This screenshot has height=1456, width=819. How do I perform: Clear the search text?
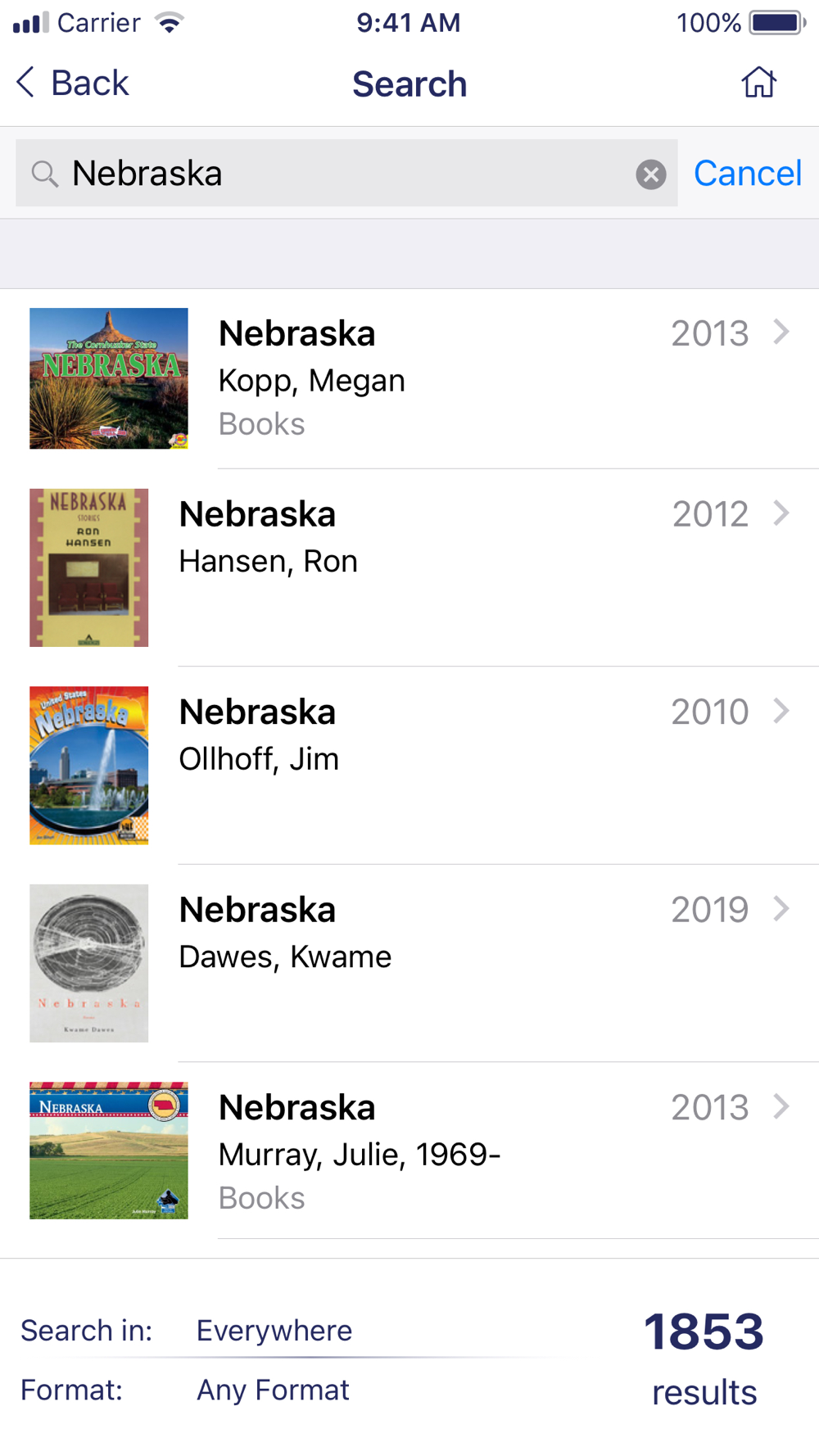point(651,174)
